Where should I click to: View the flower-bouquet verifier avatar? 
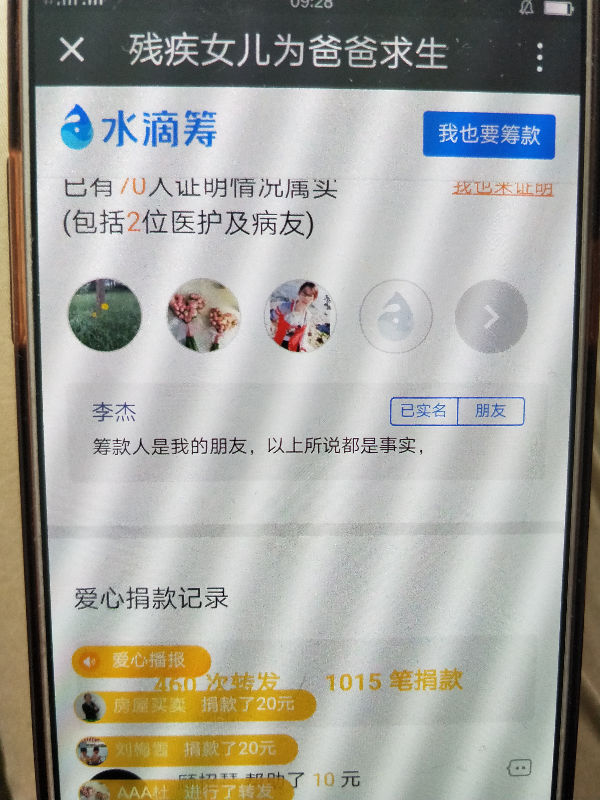click(x=203, y=315)
